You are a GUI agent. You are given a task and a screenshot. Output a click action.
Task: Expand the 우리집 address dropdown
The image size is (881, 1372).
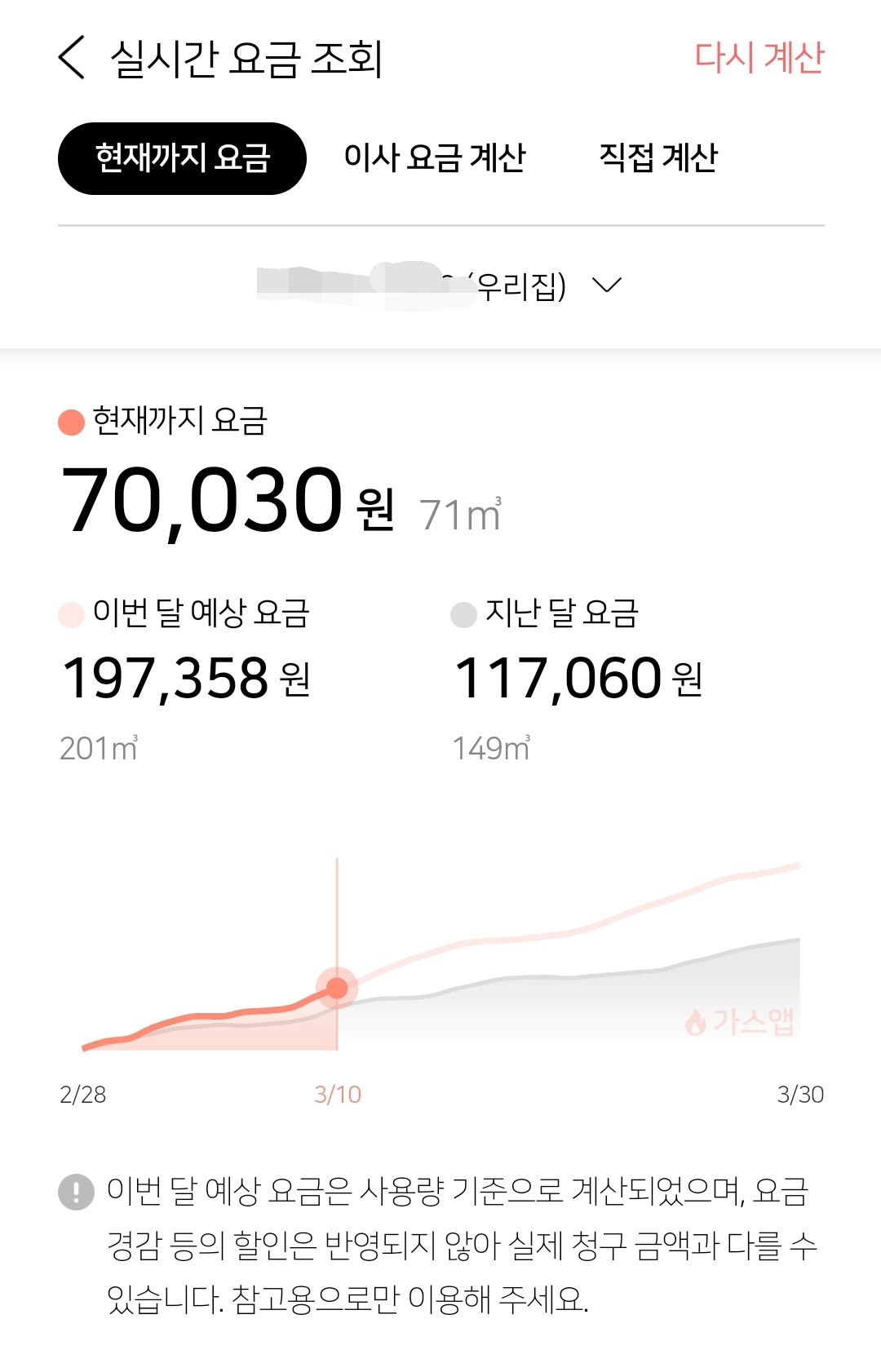coord(605,285)
